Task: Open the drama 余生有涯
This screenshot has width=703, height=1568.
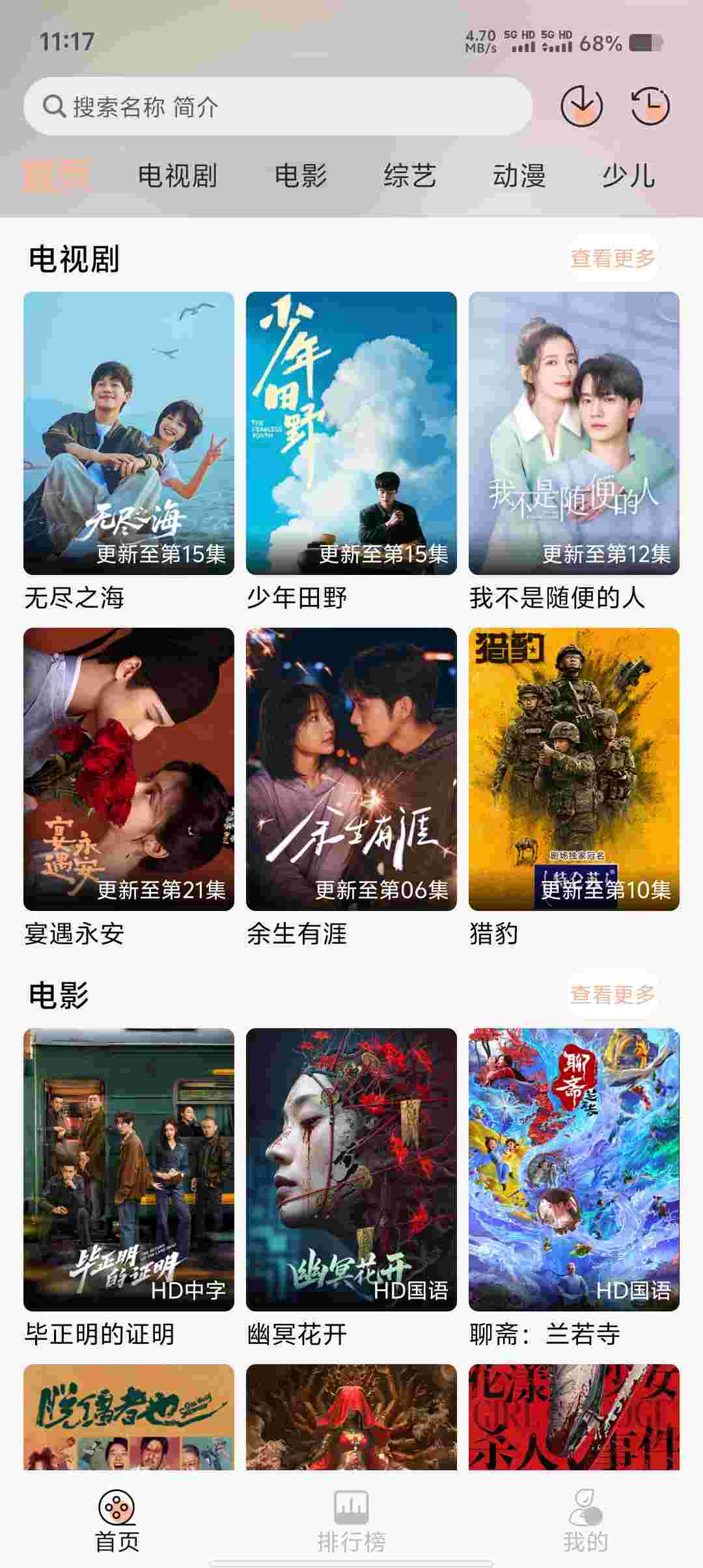Action: [351, 769]
